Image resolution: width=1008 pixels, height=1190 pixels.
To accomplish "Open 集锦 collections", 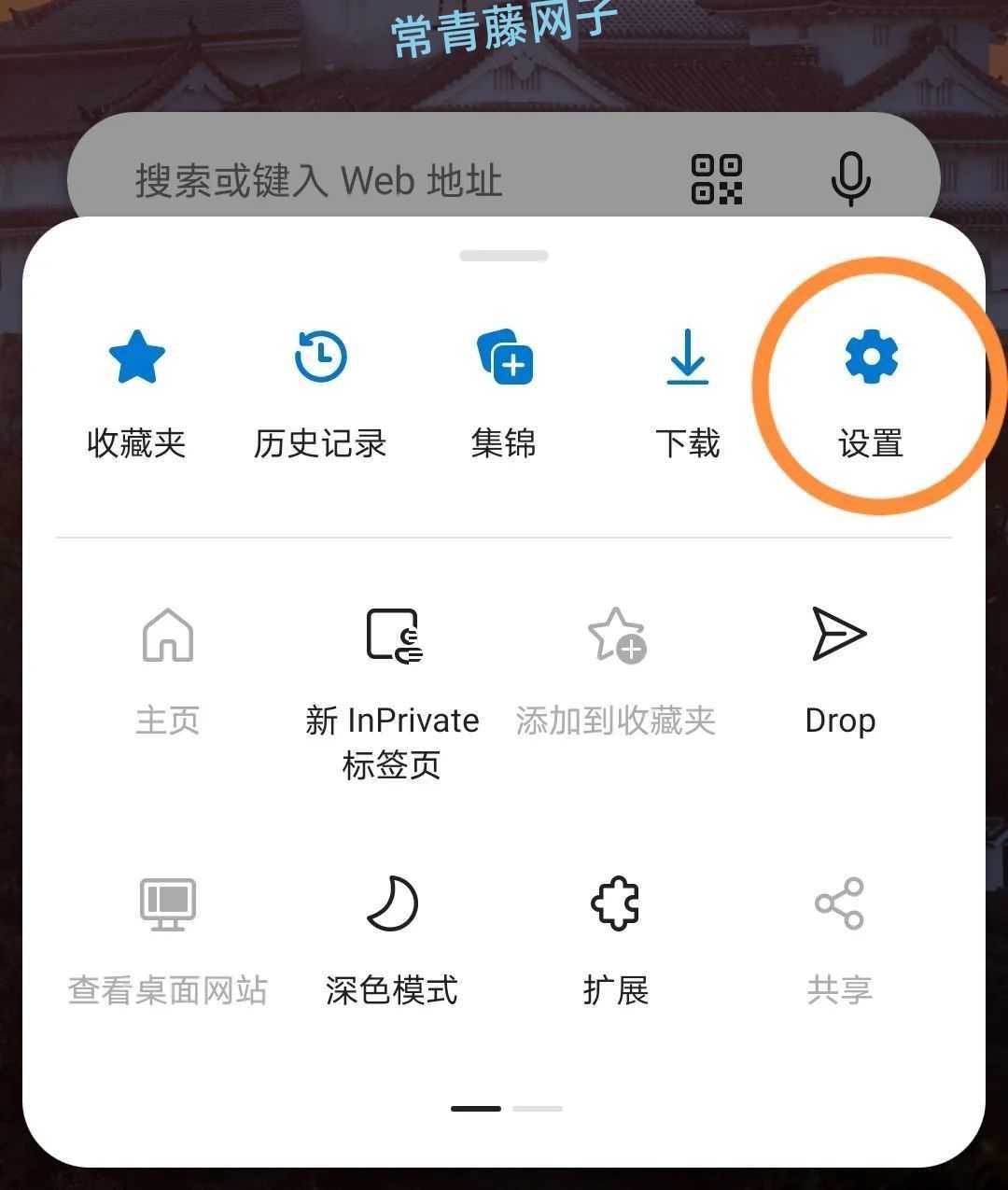I will point(504,392).
